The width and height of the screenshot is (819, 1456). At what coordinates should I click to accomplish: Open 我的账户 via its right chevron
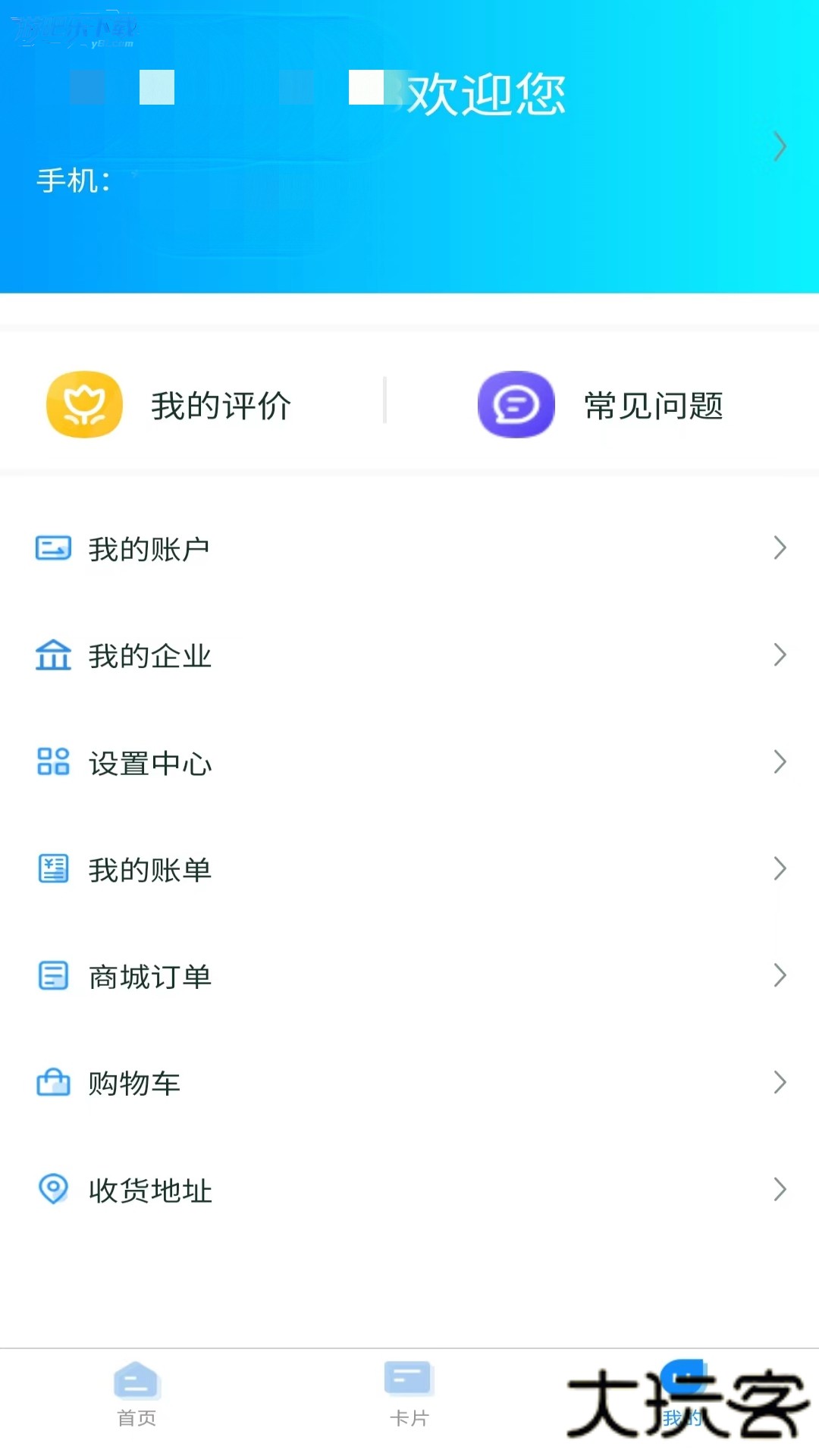click(780, 548)
